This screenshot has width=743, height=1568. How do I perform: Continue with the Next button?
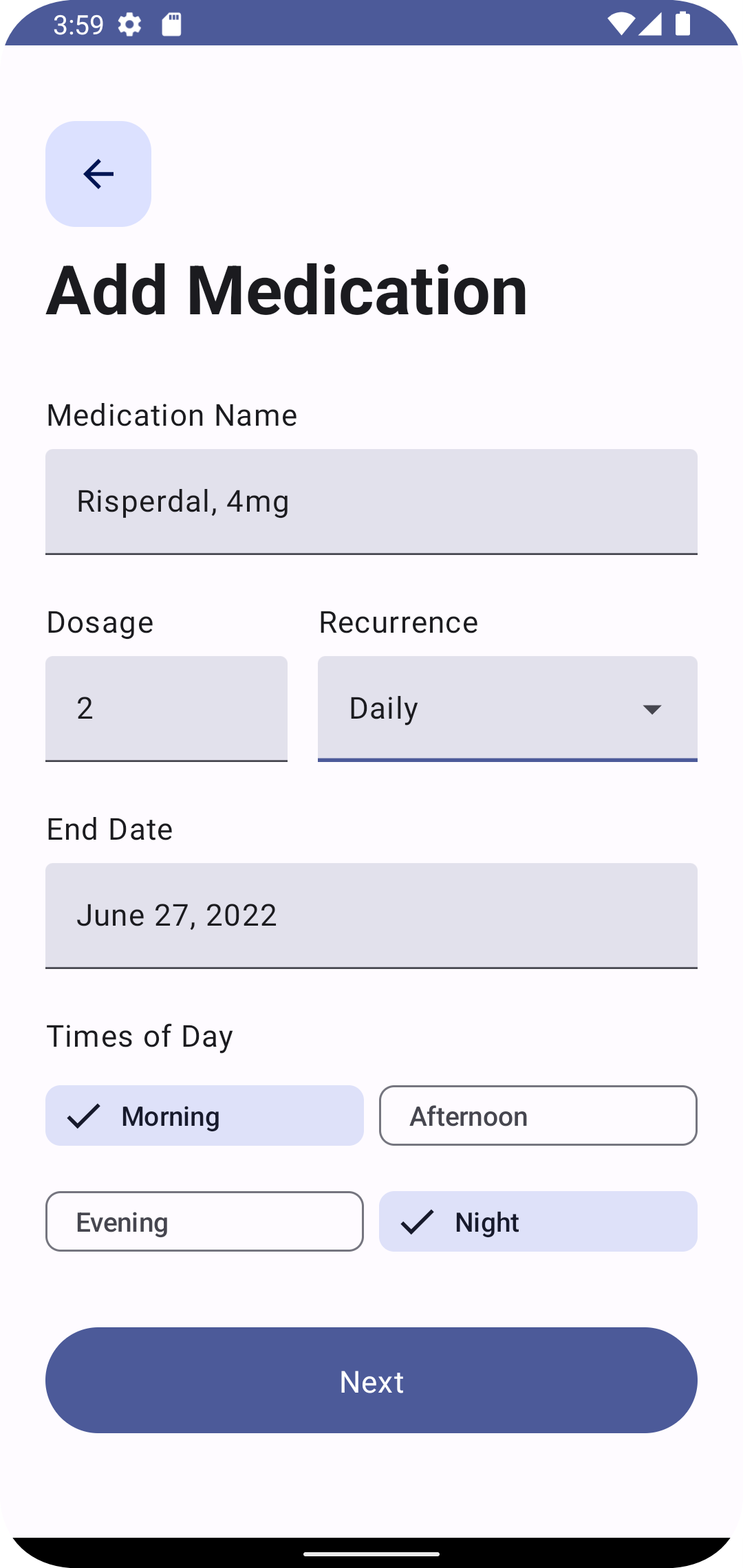coord(371,1380)
